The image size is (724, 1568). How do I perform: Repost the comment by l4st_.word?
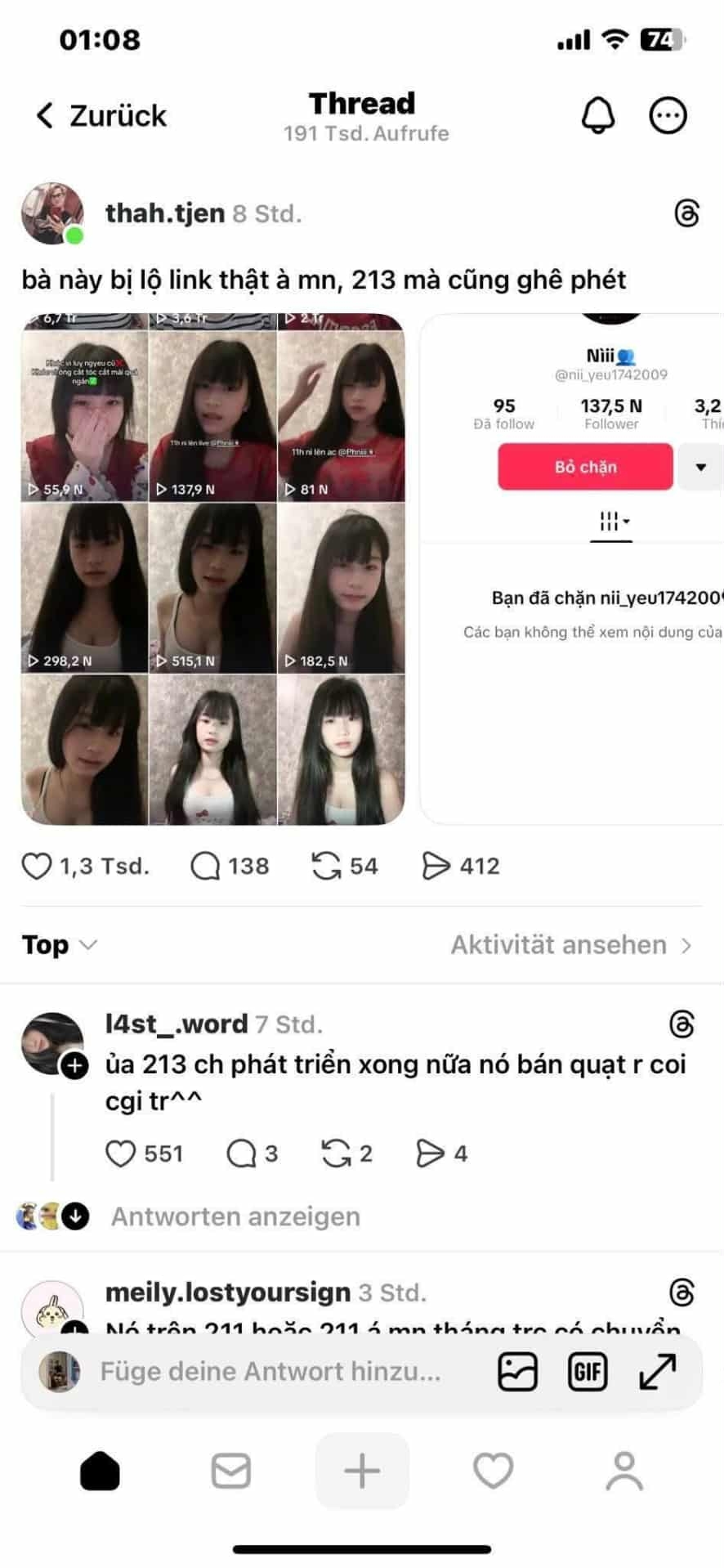pos(336,1154)
